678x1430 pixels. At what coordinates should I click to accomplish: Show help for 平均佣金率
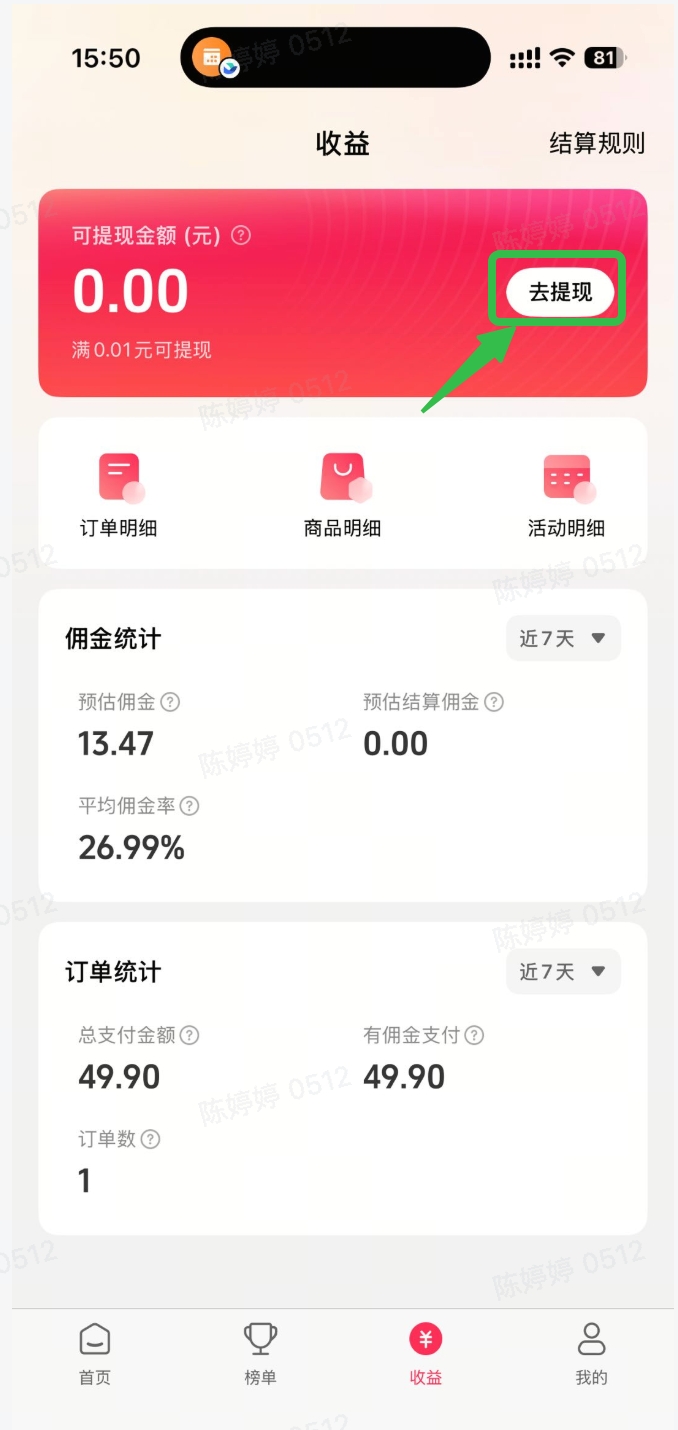click(189, 806)
